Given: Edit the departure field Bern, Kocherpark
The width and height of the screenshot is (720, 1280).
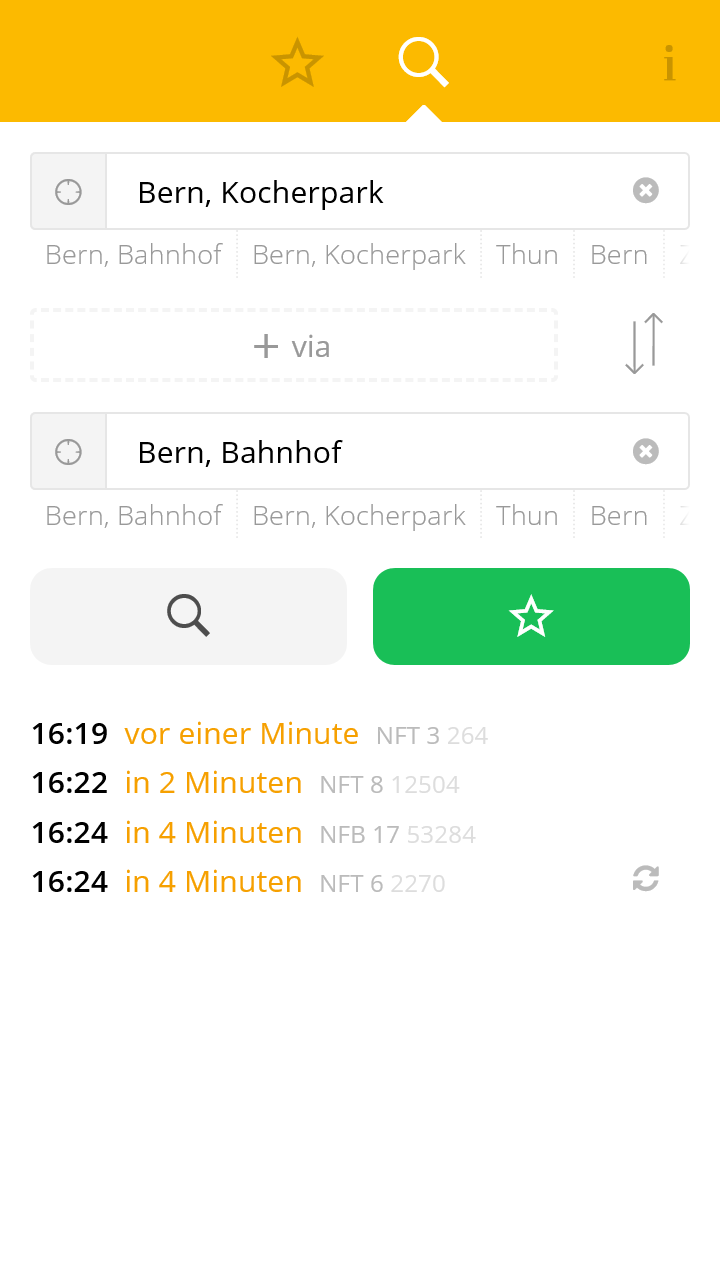Looking at the screenshot, I should [x=370, y=191].
